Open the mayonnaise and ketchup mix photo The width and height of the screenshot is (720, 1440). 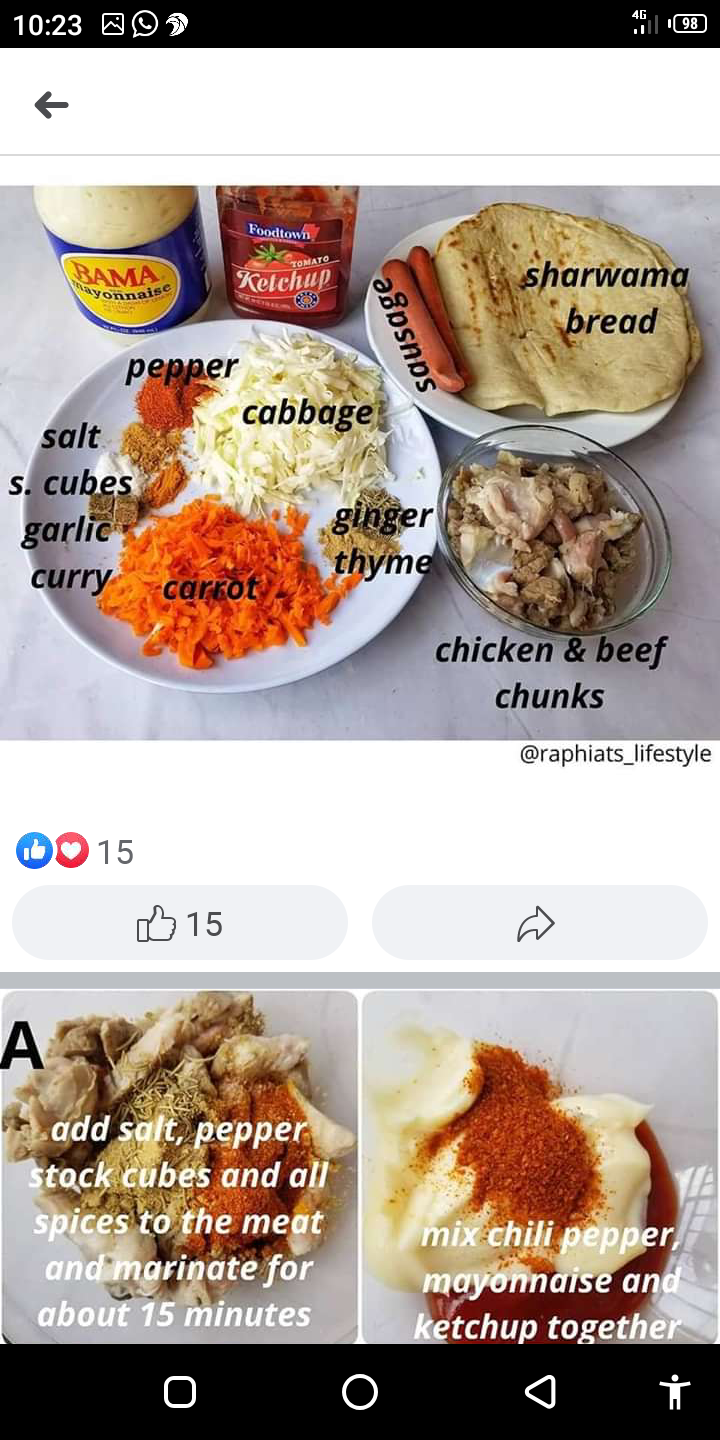(x=540, y=1167)
